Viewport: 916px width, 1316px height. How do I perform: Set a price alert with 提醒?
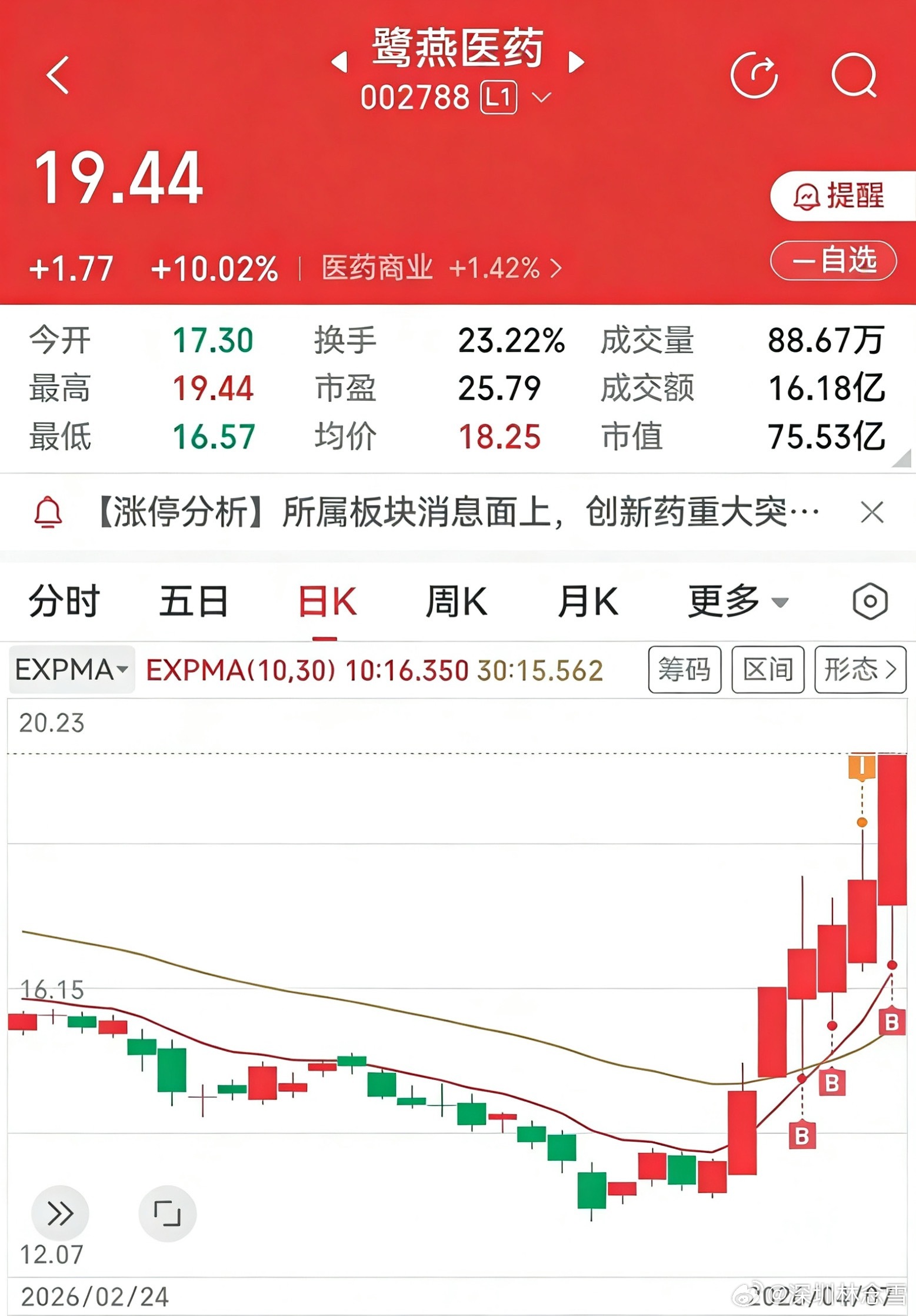tap(840, 196)
